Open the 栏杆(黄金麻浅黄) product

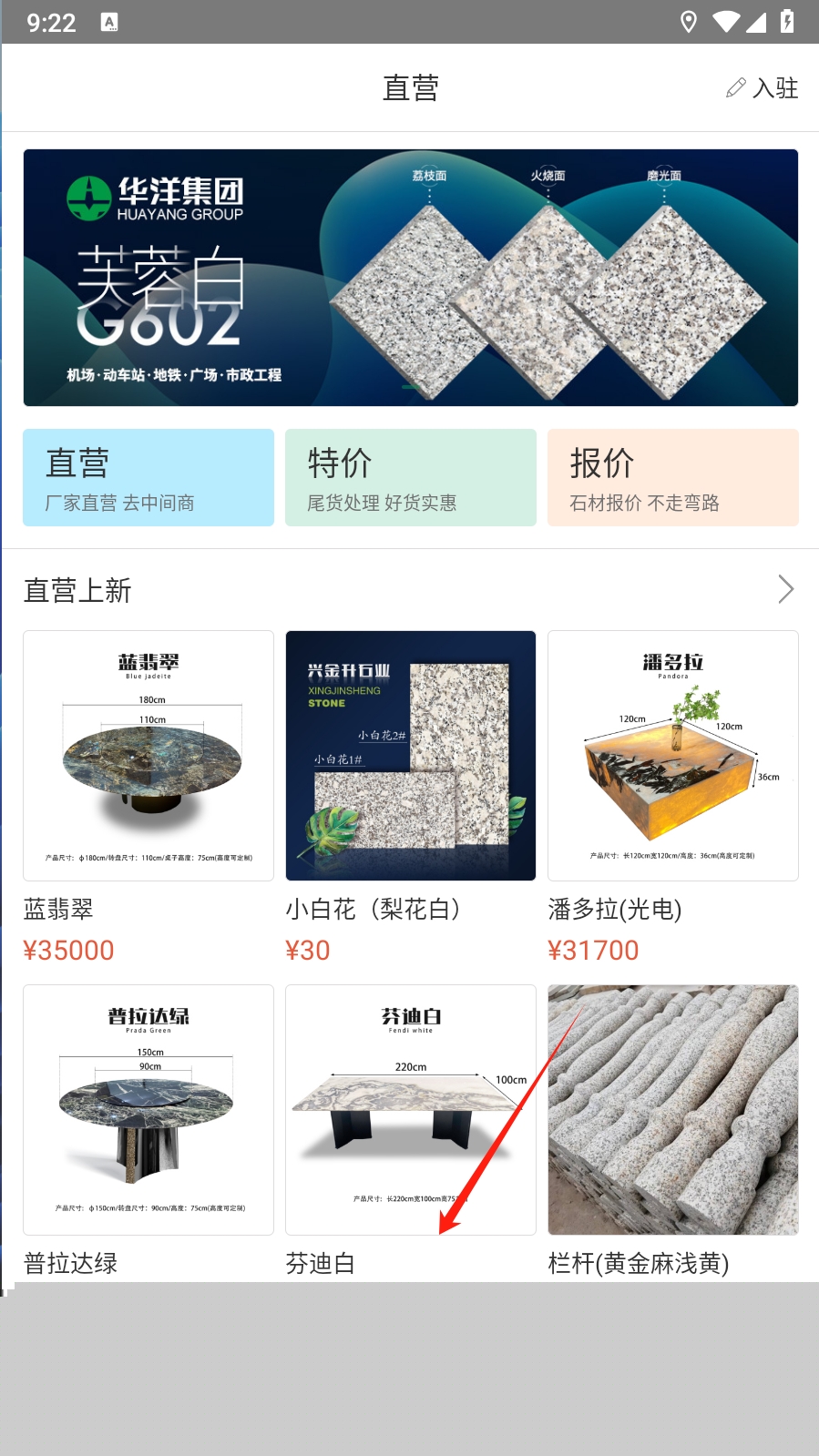[672, 1109]
